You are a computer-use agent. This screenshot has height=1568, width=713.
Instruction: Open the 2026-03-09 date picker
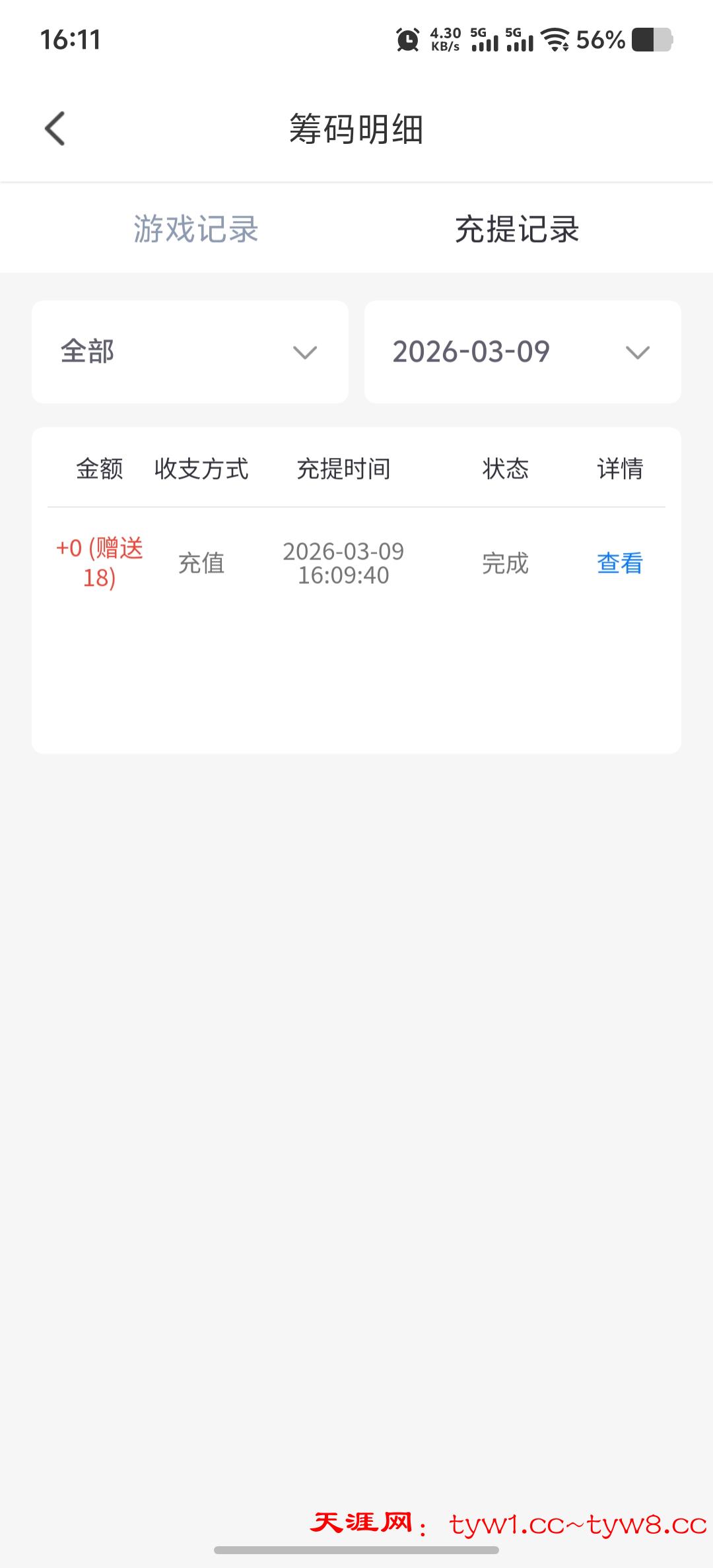coord(522,352)
